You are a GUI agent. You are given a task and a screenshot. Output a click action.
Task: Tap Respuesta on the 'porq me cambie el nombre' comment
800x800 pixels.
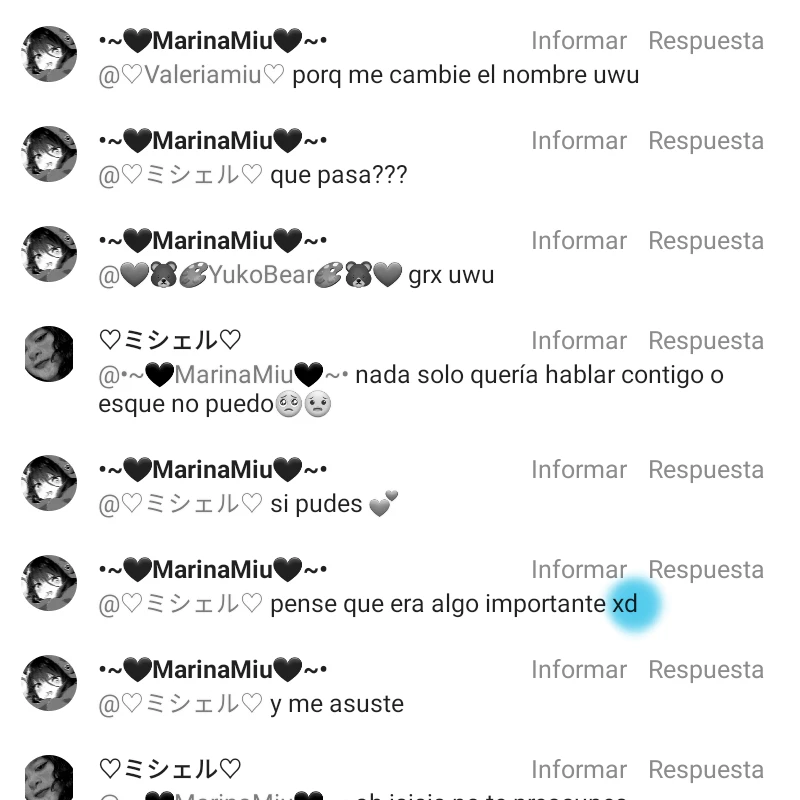coord(706,41)
